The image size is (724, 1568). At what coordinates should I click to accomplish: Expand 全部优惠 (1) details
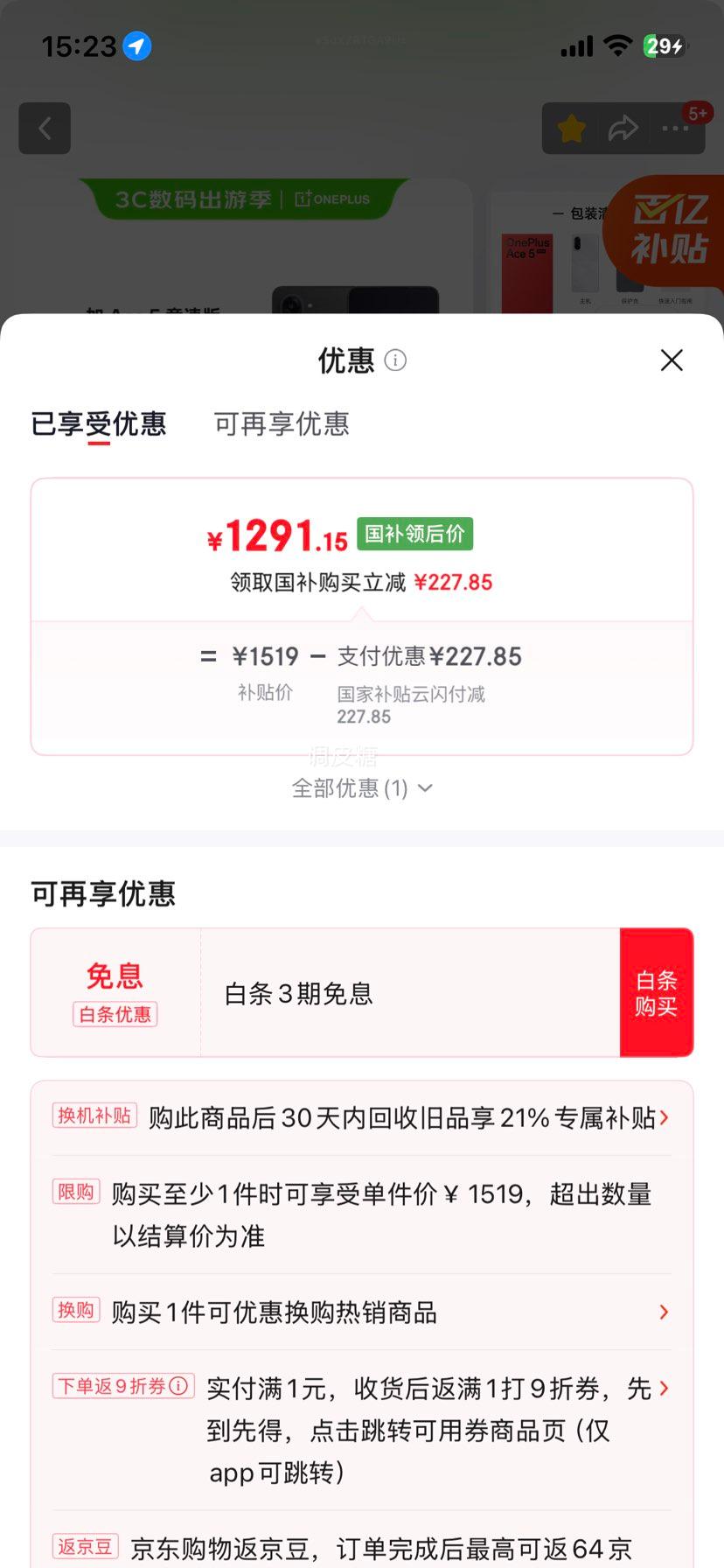[x=361, y=788]
